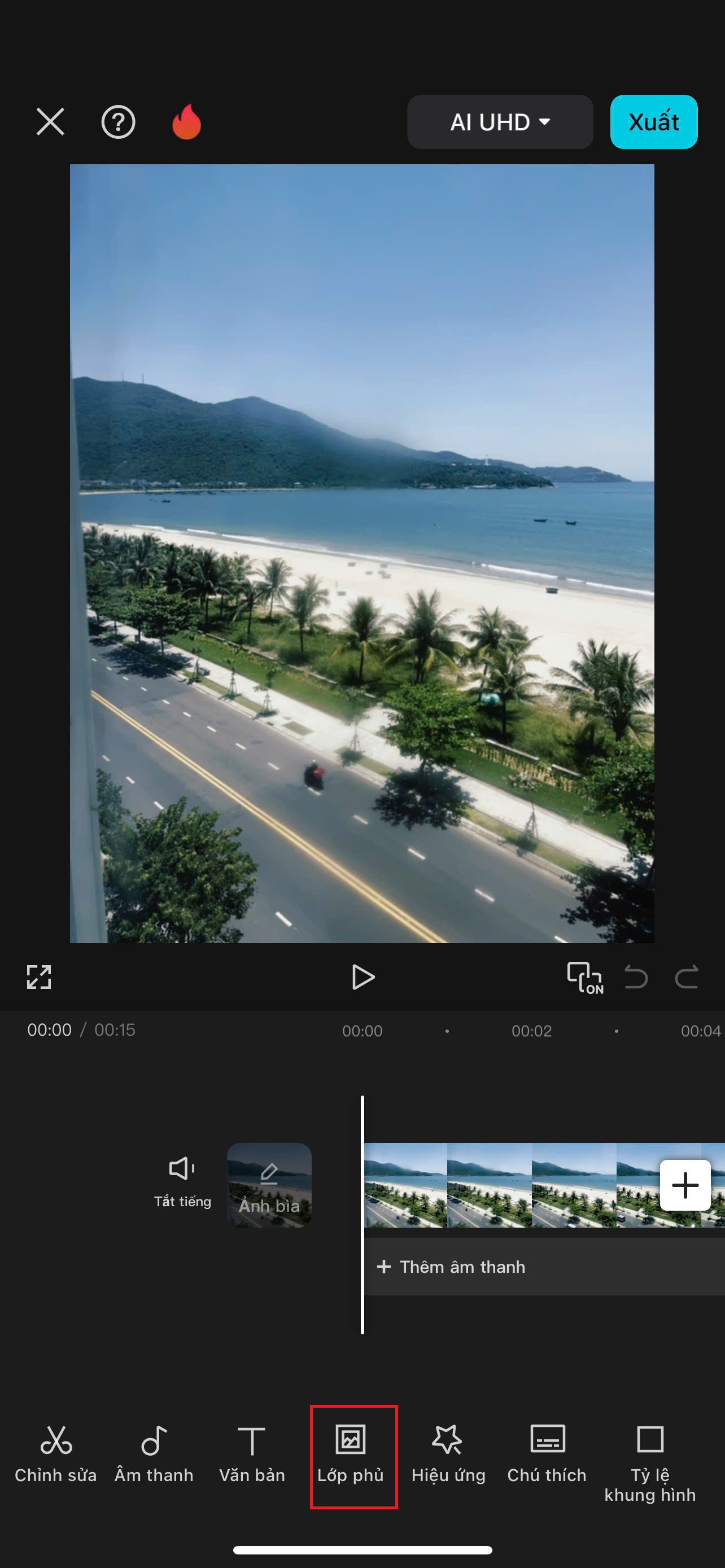
Task: Open the Hiệu ứng effects tool
Action: click(x=449, y=1455)
